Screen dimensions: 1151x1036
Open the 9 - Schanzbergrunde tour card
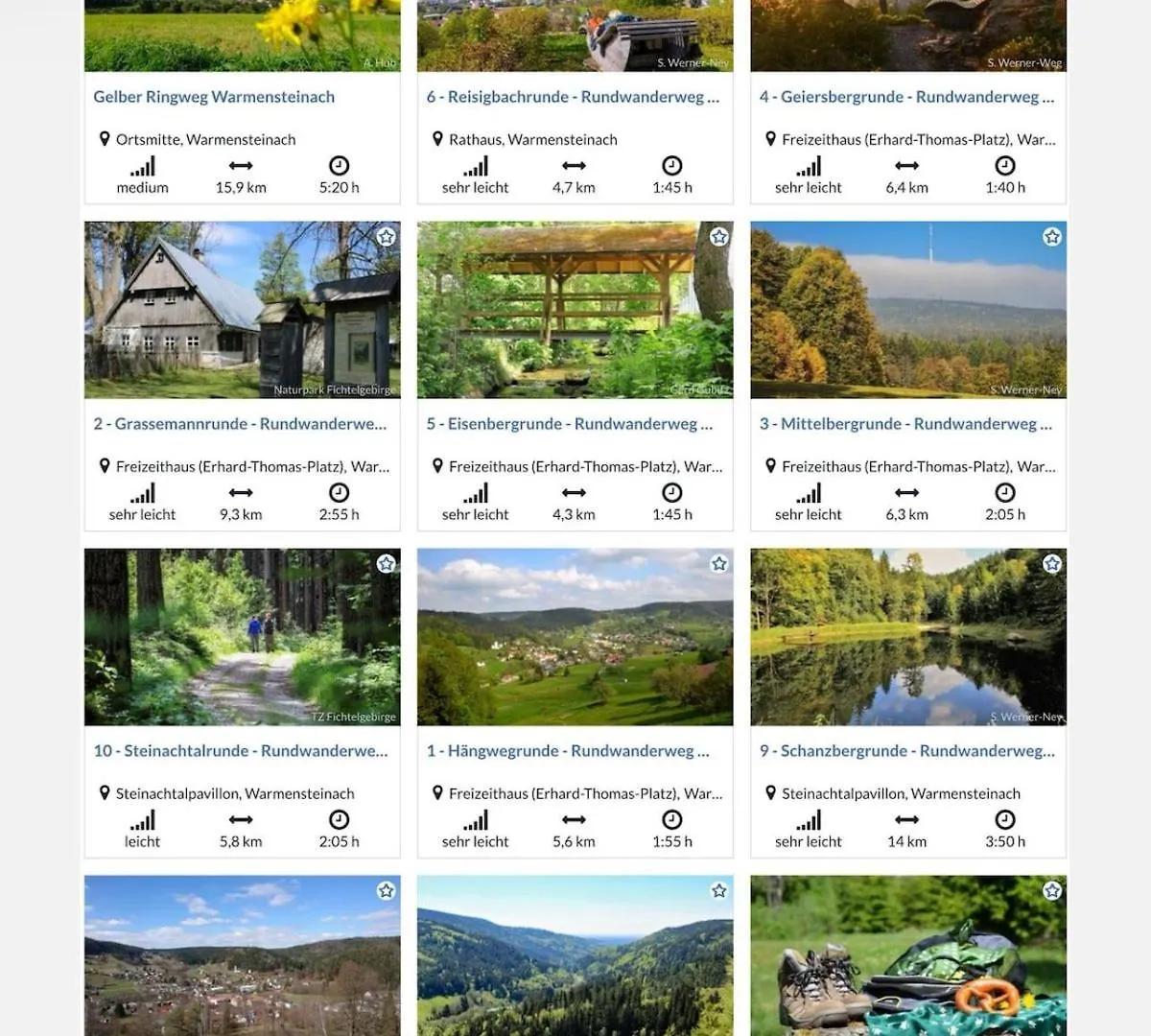point(906,751)
